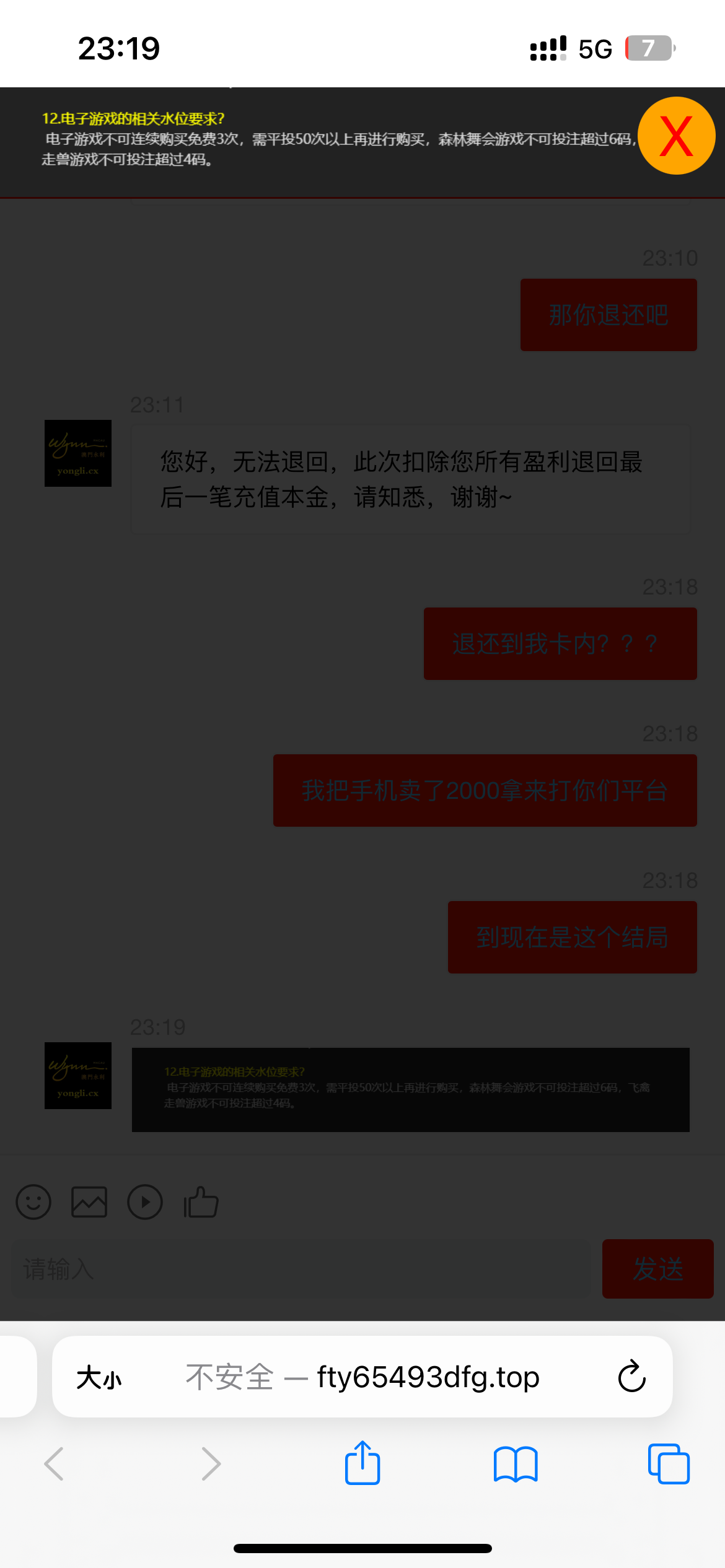
Task: Open the text size page settings
Action: coord(99,1378)
